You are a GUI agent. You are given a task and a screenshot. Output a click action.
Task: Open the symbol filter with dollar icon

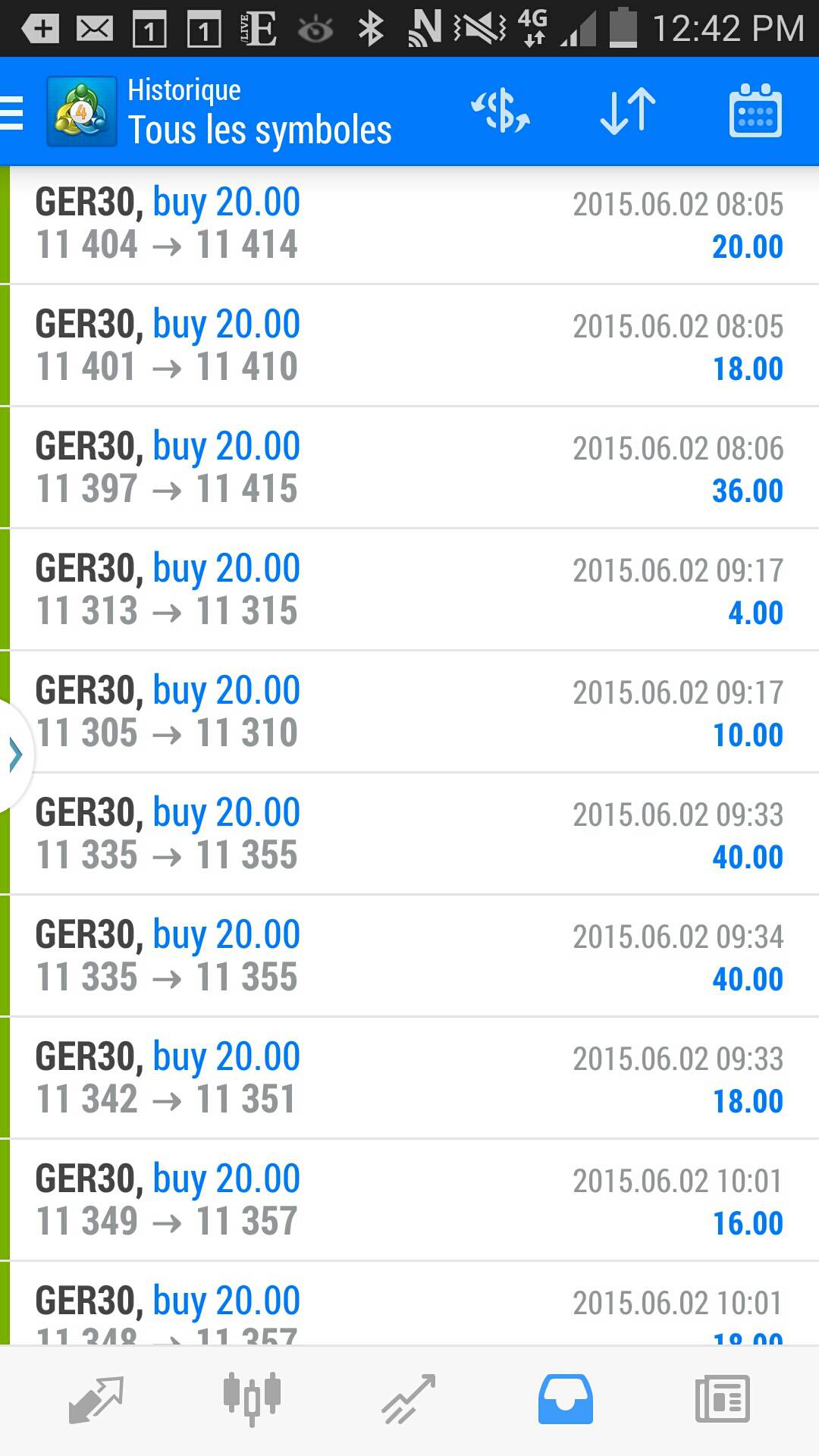pyautogui.click(x=500, y=112)
